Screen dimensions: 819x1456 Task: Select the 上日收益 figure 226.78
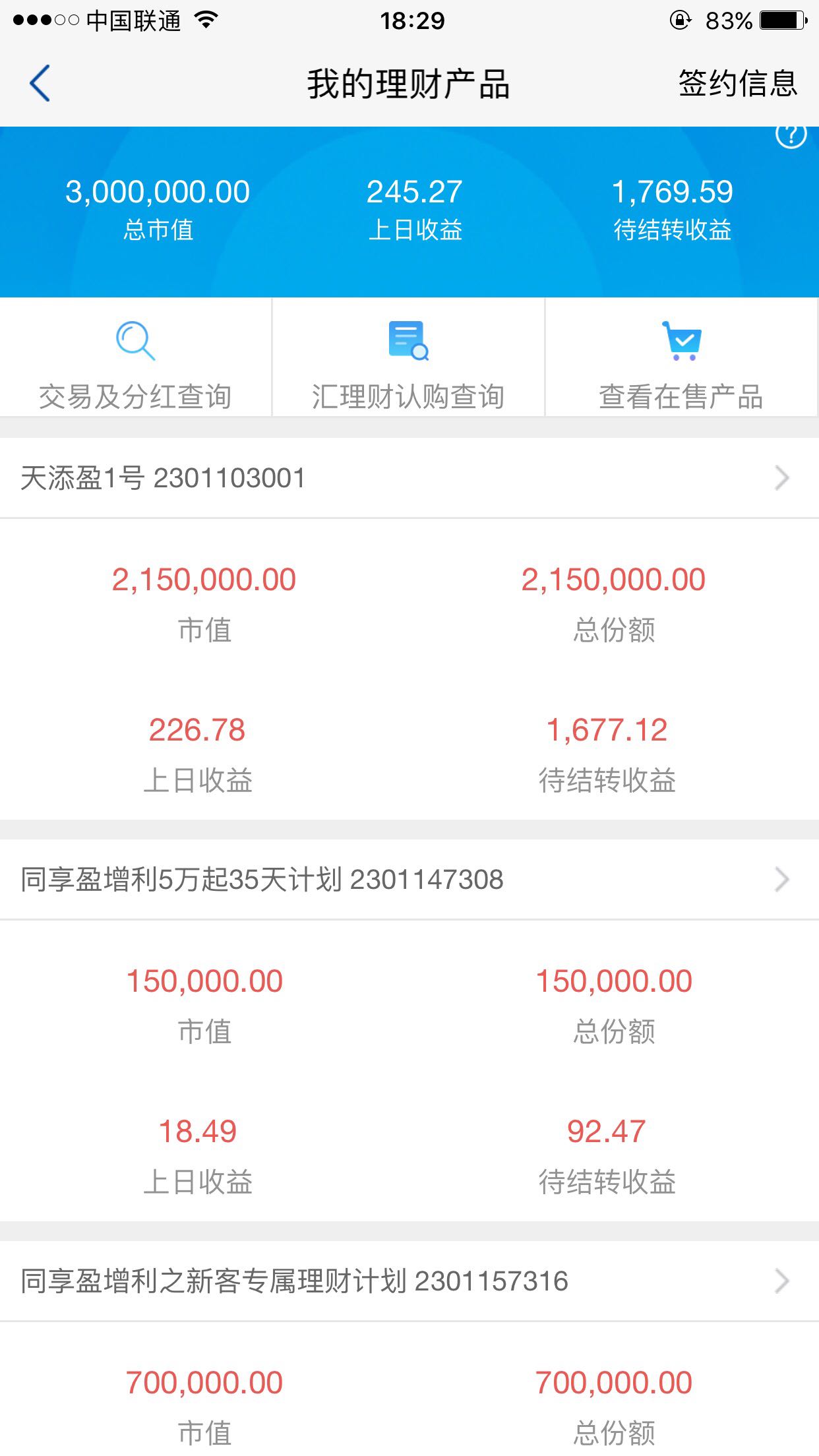[197, 729]
